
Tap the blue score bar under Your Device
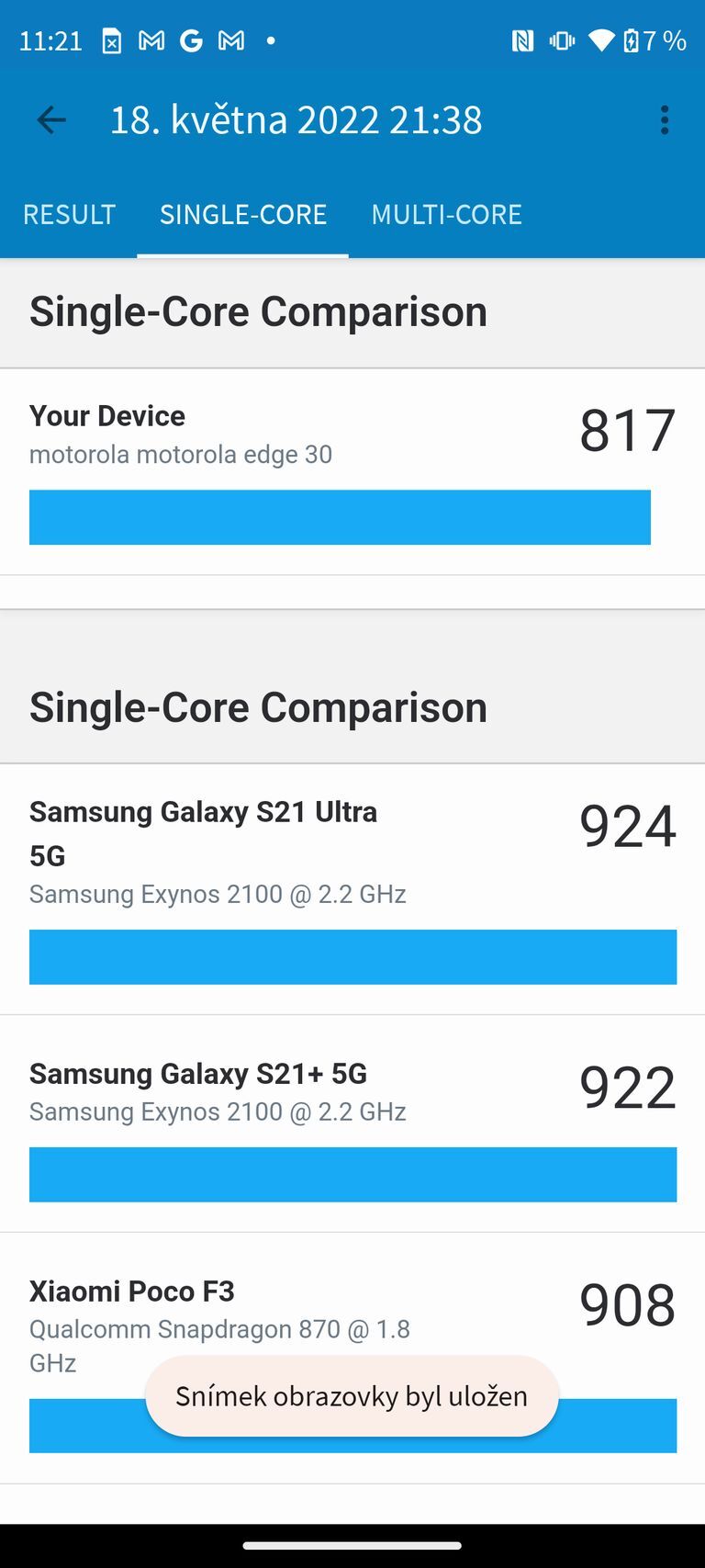point(340,517)
